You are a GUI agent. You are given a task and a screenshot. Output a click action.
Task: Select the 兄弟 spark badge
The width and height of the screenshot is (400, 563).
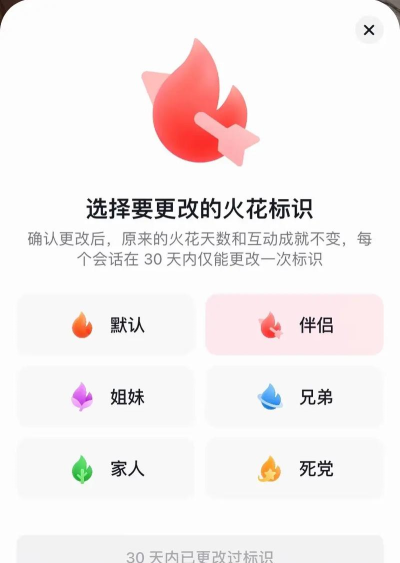(294, 397)
